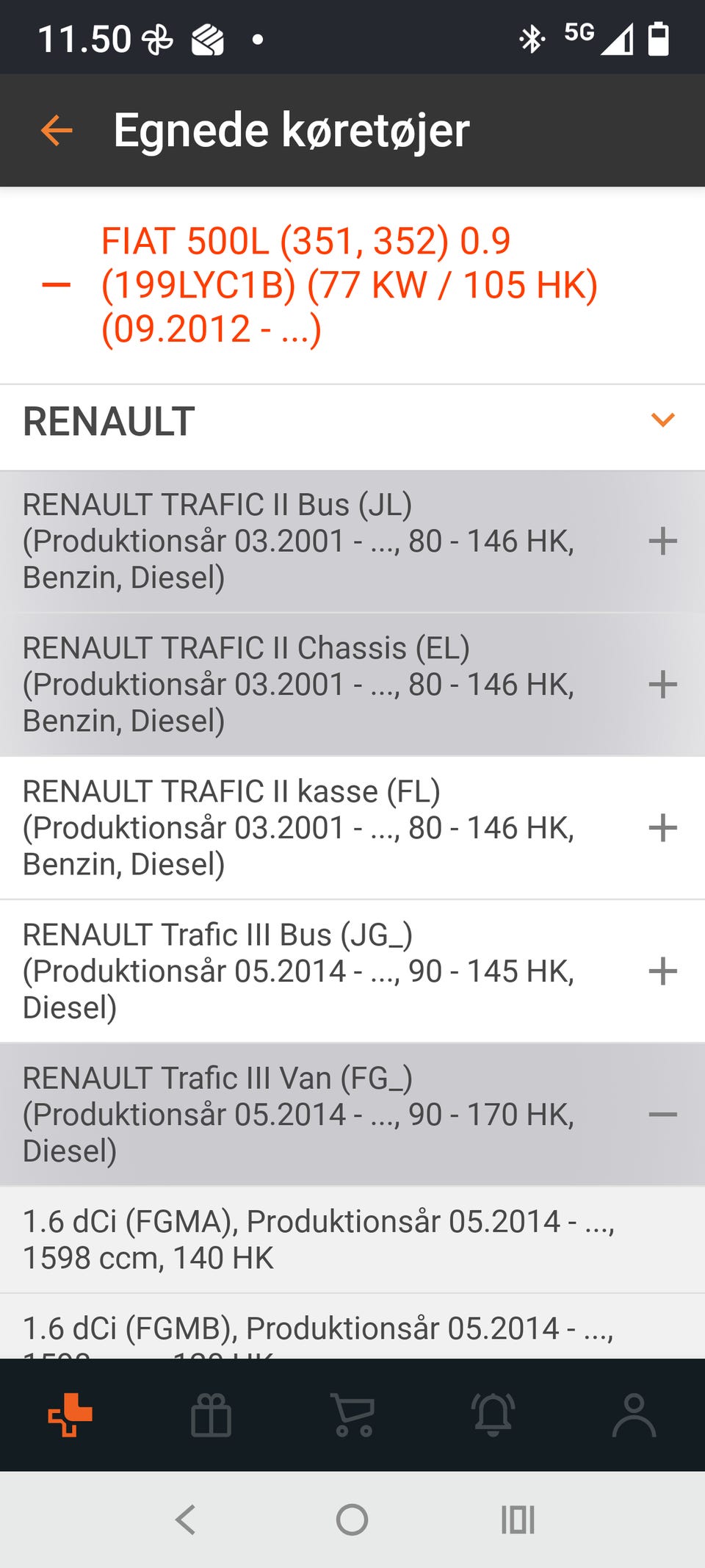This screenshot has height=1568, width=705.
Task: Collapse the FIAT 500L selected vehicle
Action: coord(57,285)
